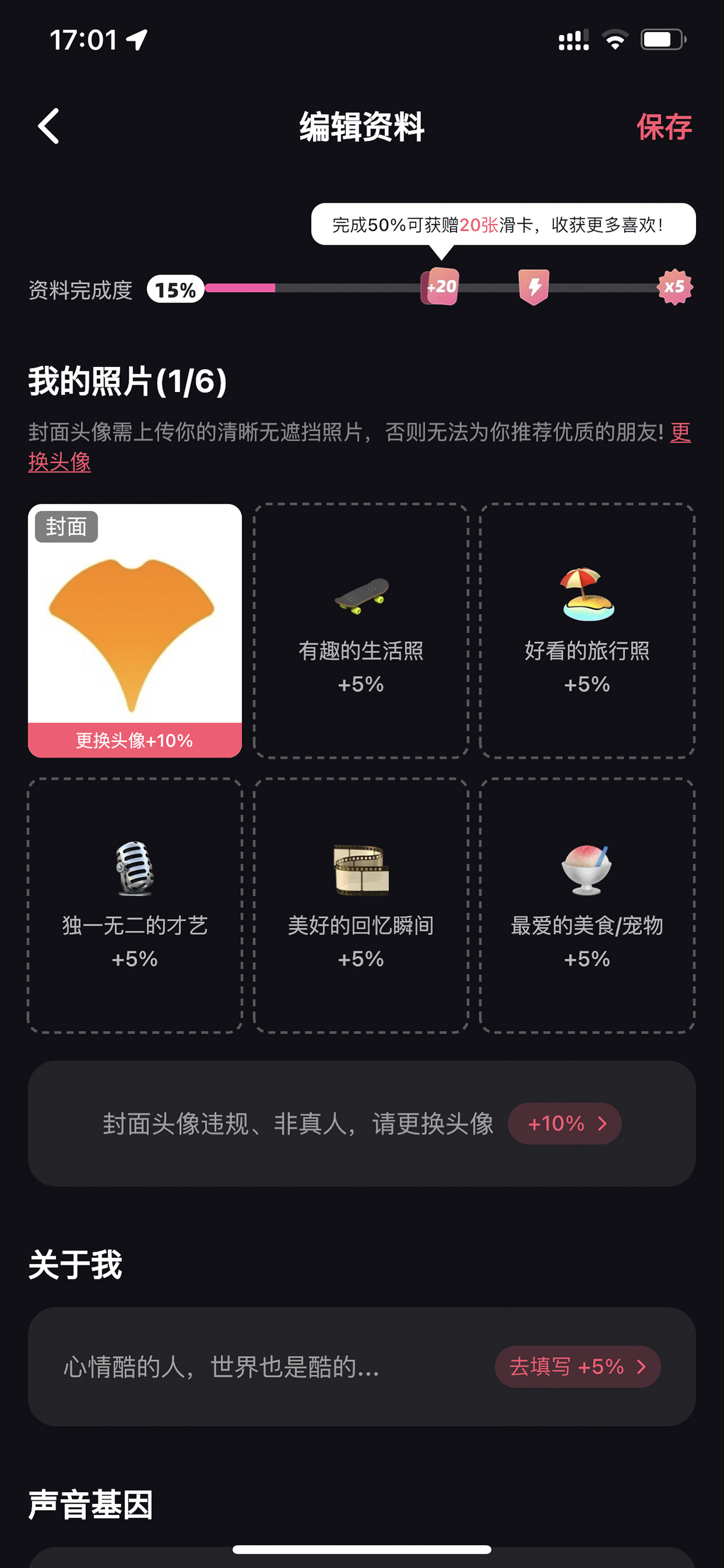Go back using the top-left arrow
The image size is (724, 1568).
(x=48, y=126)
